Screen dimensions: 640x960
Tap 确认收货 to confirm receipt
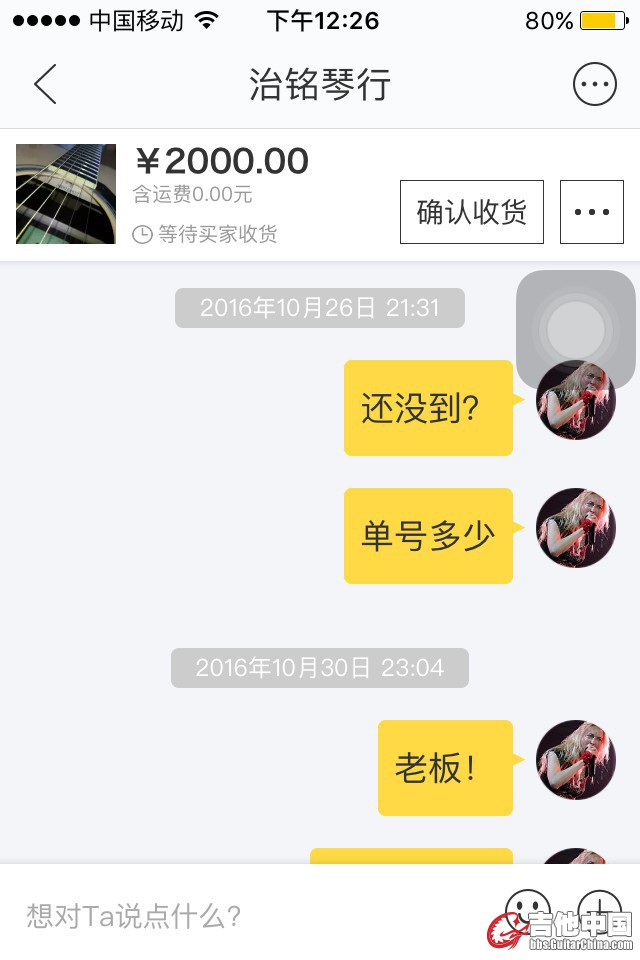click(x=472, y=212)
